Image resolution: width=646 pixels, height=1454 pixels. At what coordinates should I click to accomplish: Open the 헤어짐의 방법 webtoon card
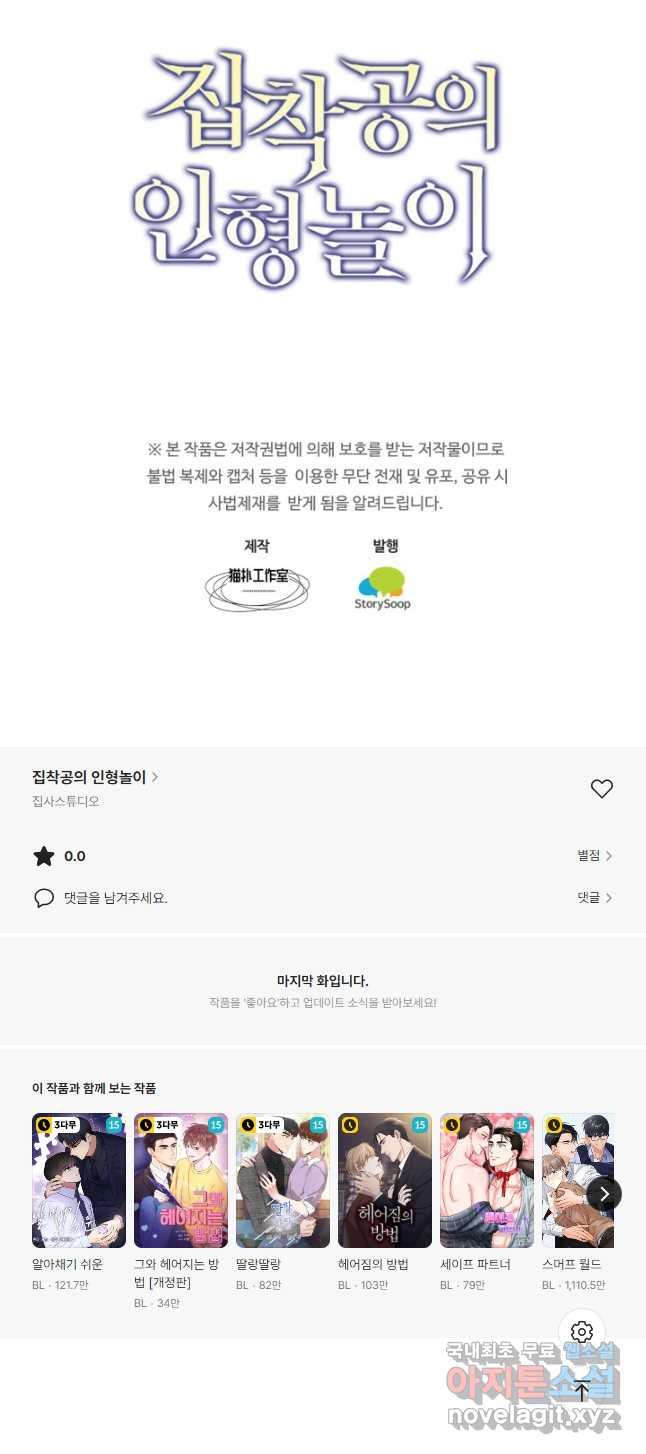[385, 1180]
